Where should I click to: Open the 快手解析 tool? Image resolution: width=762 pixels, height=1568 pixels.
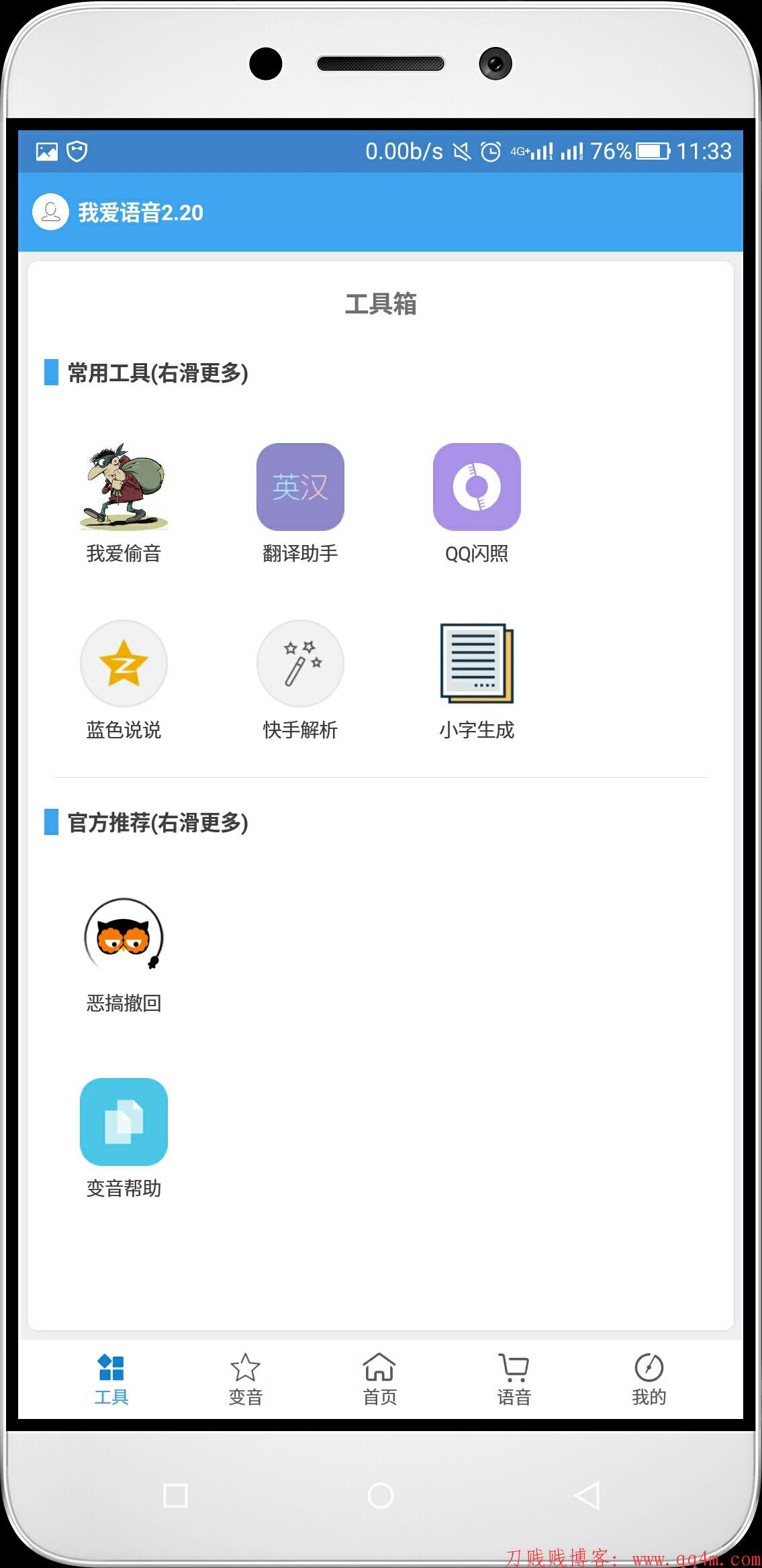(300, 664)
